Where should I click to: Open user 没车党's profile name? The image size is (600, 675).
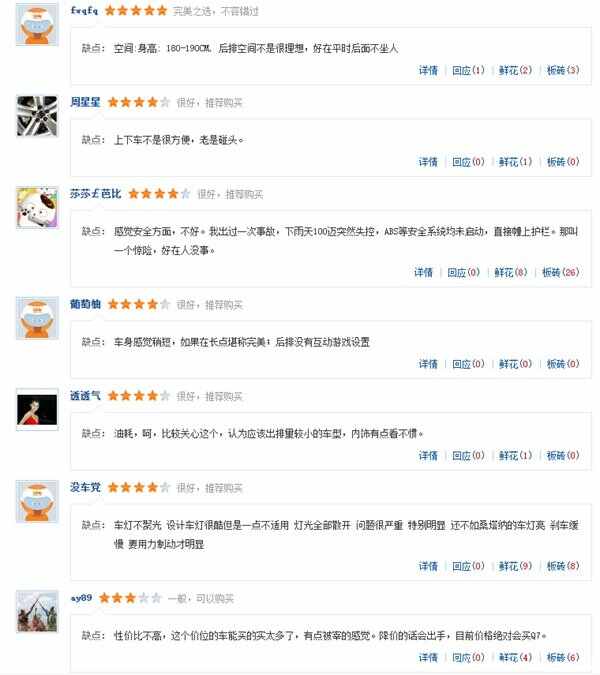coord(85,487)
